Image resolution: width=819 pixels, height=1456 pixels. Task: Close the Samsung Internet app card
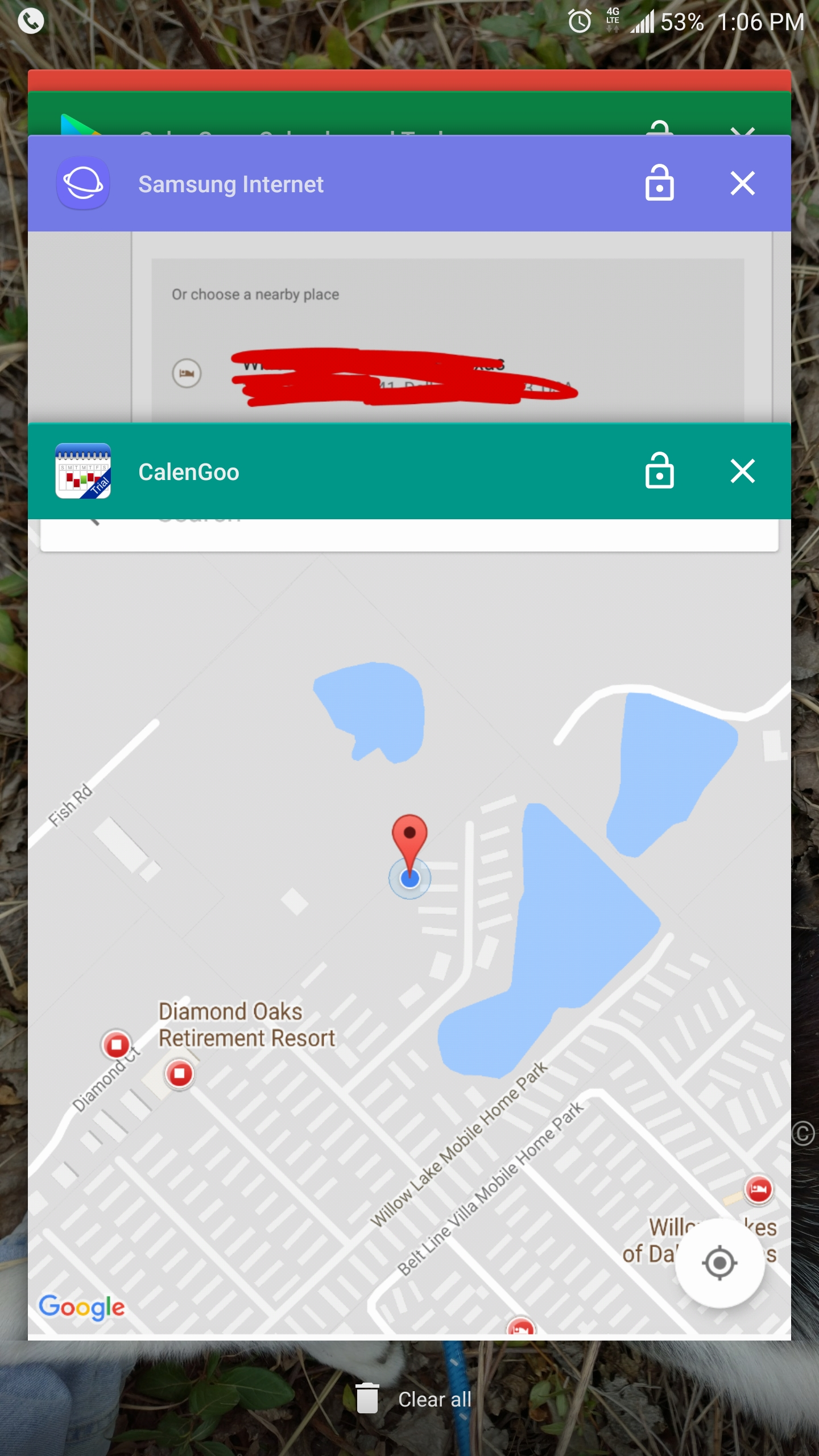click(x=742, y=183)
